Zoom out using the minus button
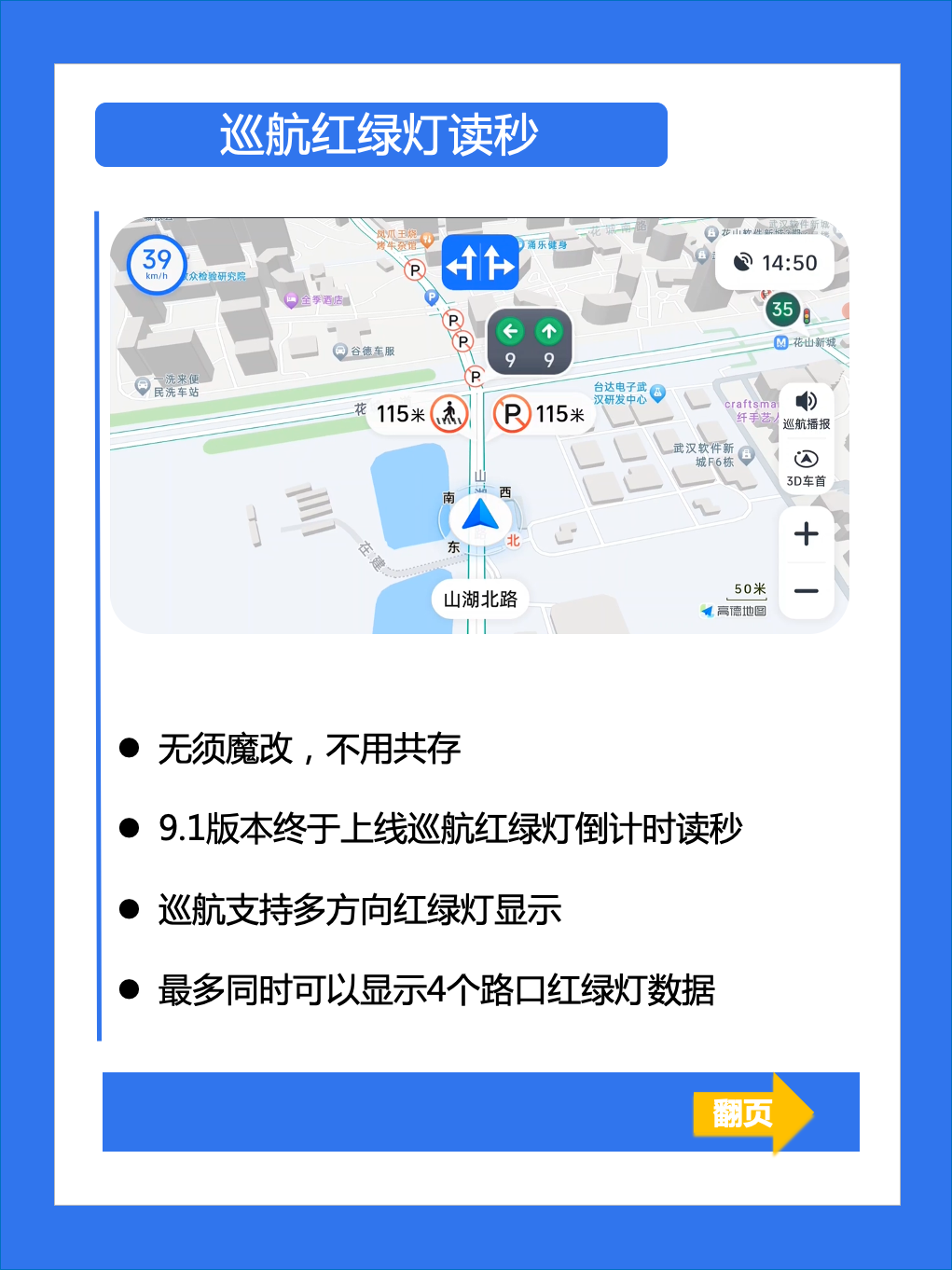The height and width of the screenshot is (1270, 952). pos(806,590)
